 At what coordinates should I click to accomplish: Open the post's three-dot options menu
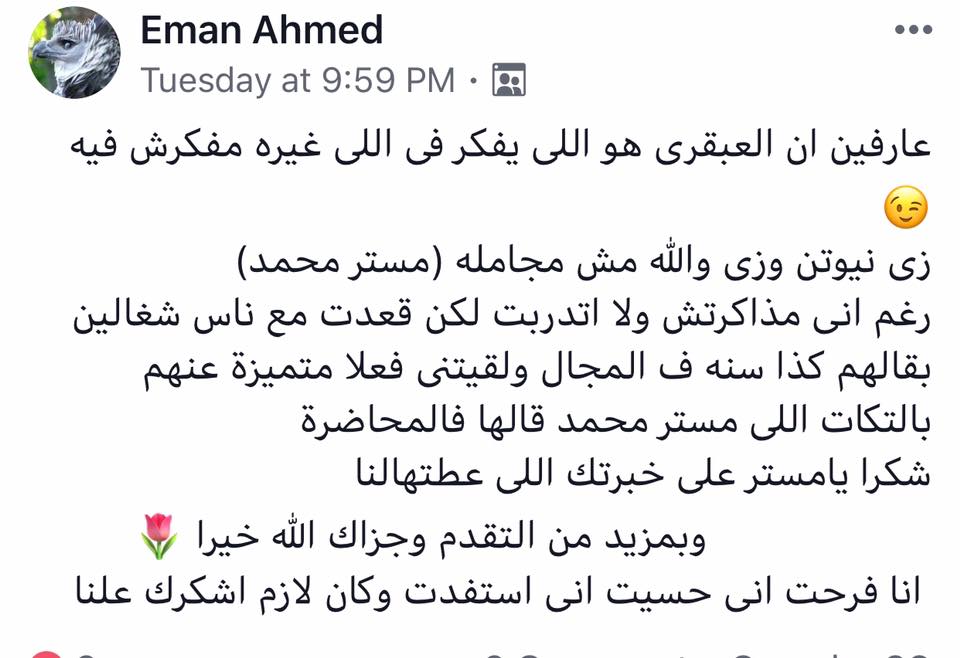point(913,30)
